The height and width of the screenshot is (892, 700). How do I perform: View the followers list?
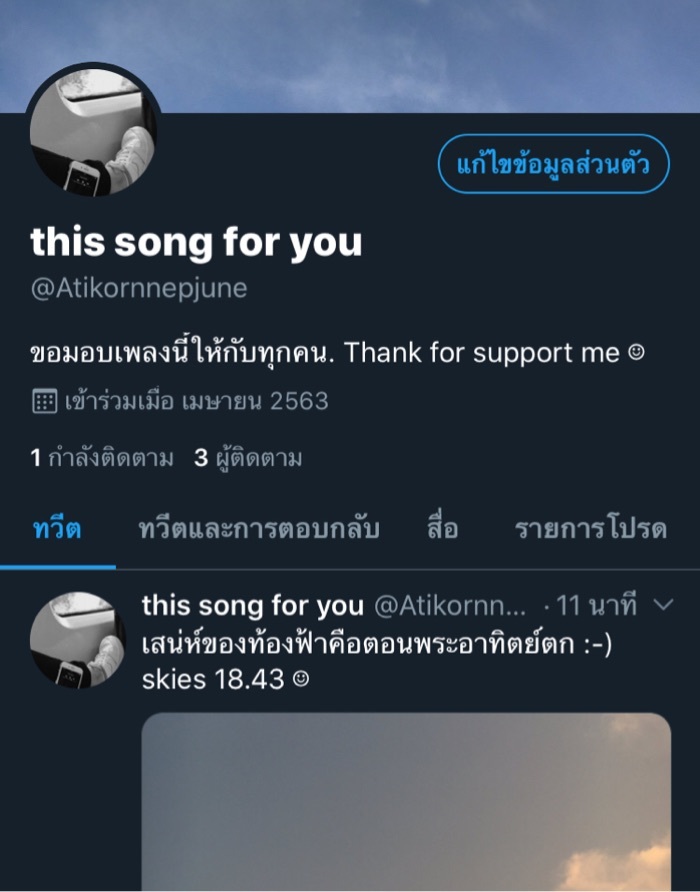pos(248,459)
